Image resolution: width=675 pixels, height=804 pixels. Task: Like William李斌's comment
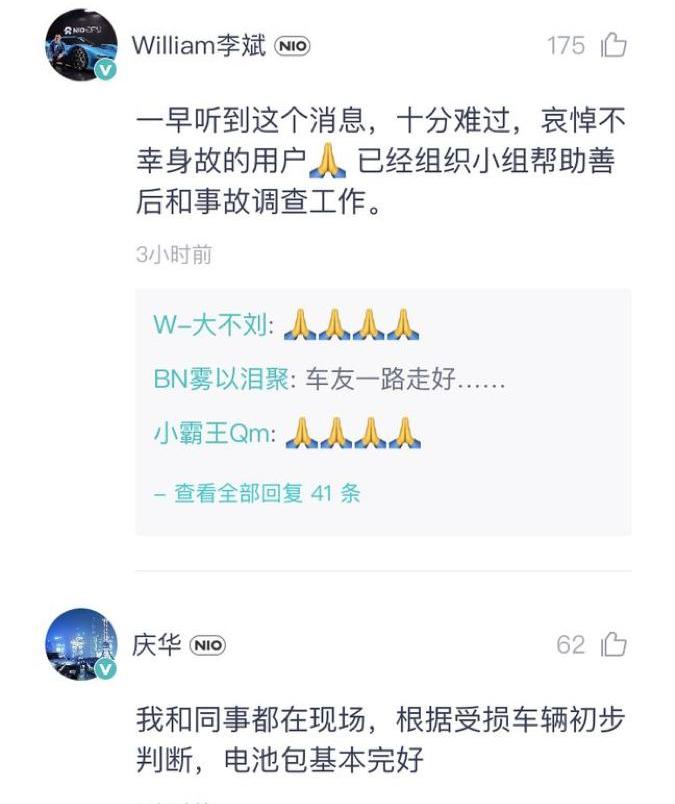(613, 45)
